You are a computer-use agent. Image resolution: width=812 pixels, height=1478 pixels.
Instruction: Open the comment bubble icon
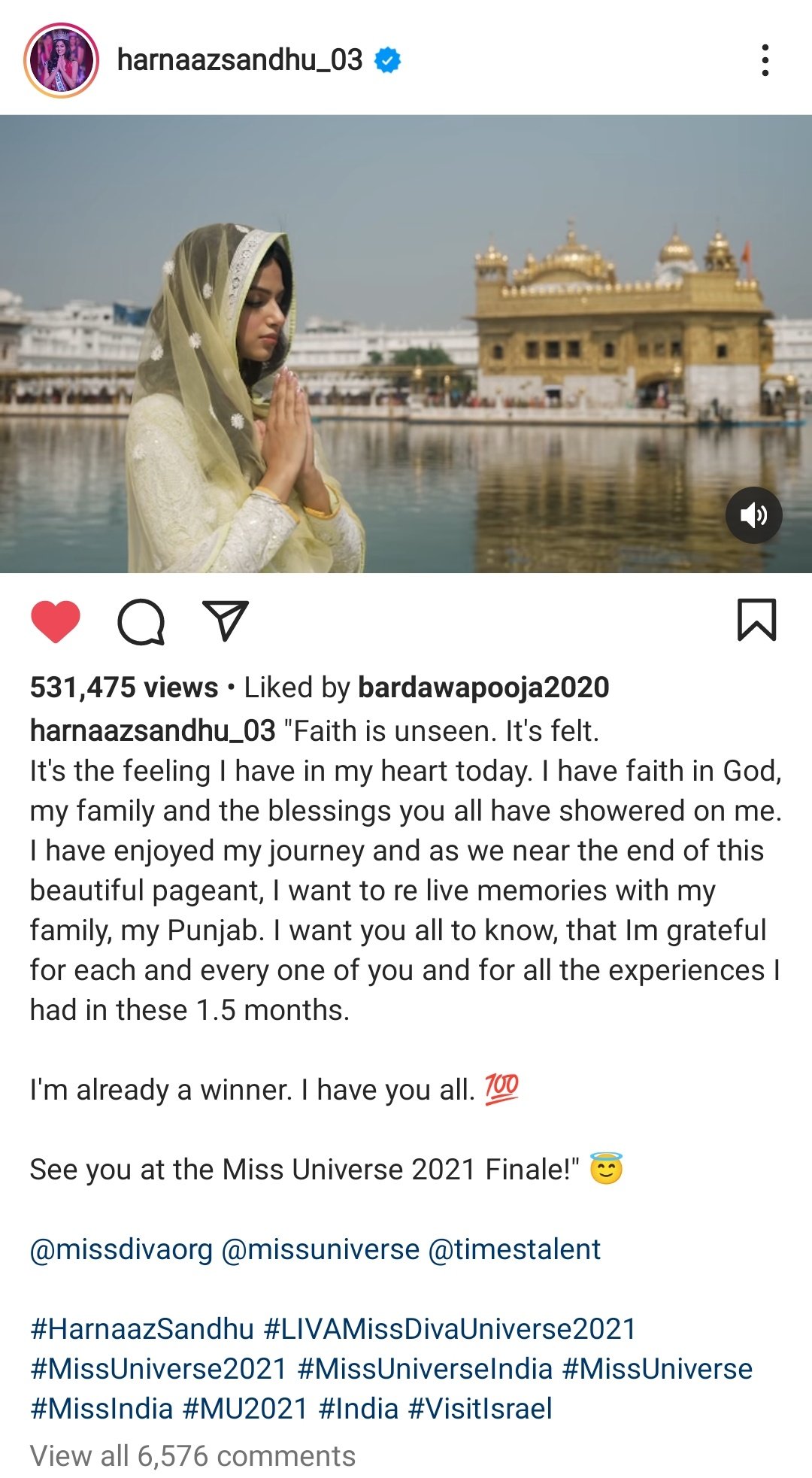[141, 621]
